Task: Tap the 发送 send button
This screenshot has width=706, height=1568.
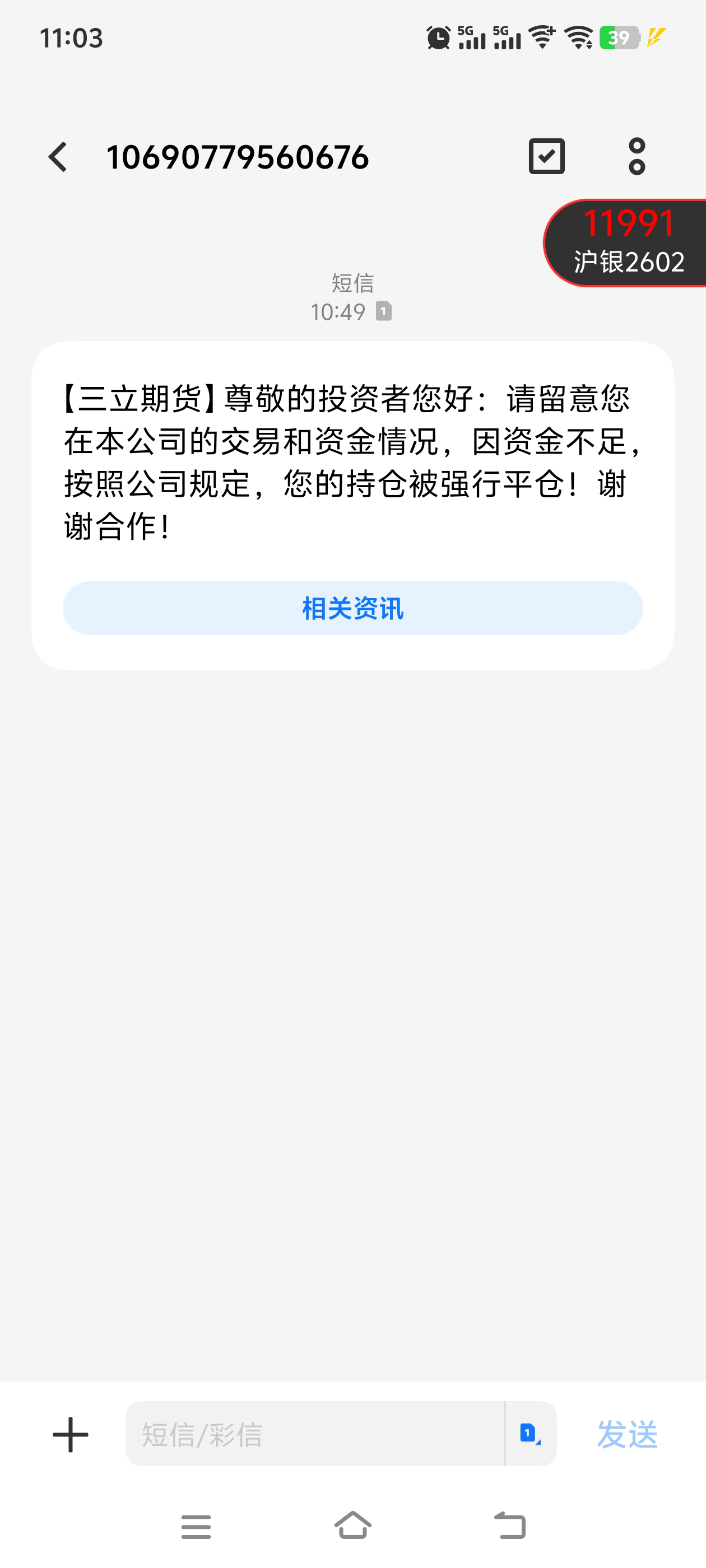Action: coord(627,1434)
